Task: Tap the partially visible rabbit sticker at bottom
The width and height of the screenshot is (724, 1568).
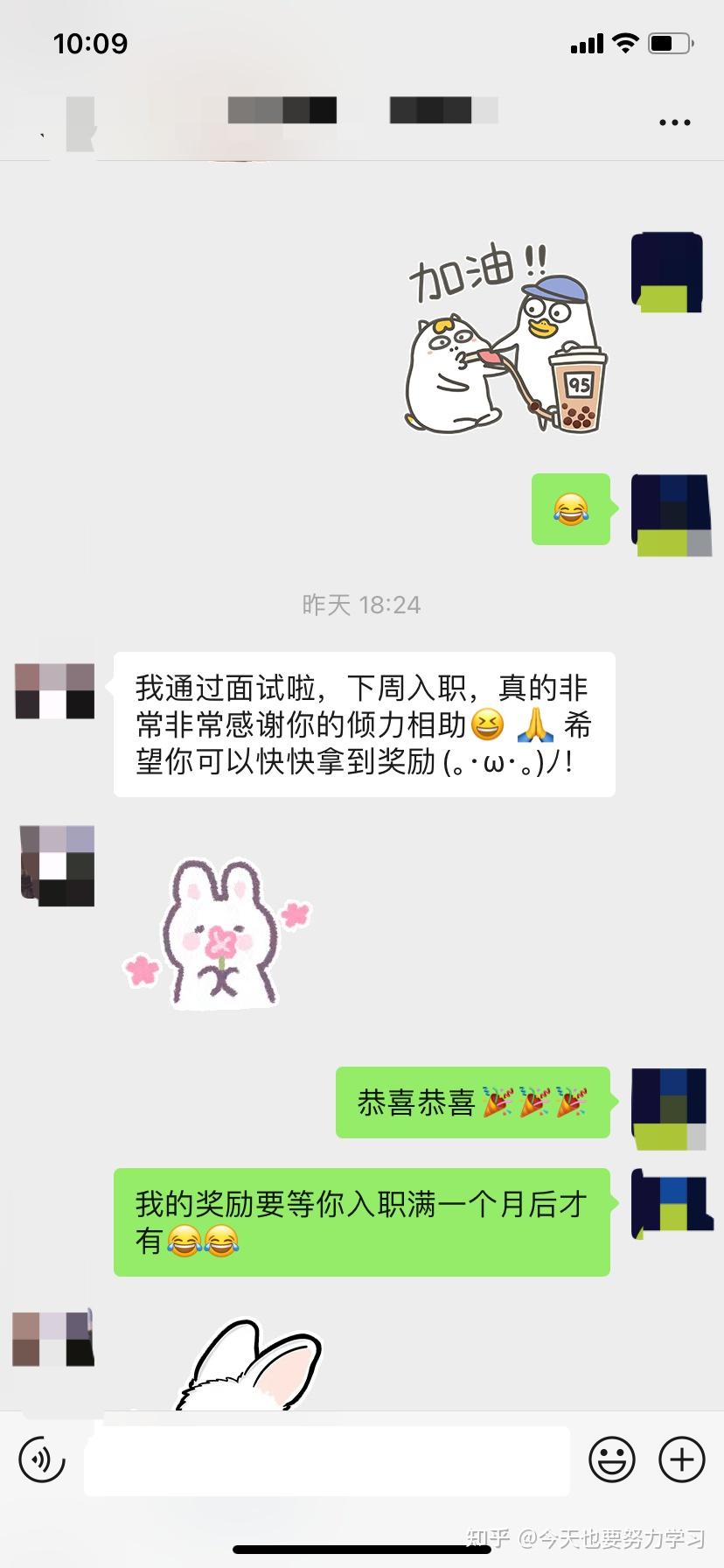Action: coord(254,1374)
